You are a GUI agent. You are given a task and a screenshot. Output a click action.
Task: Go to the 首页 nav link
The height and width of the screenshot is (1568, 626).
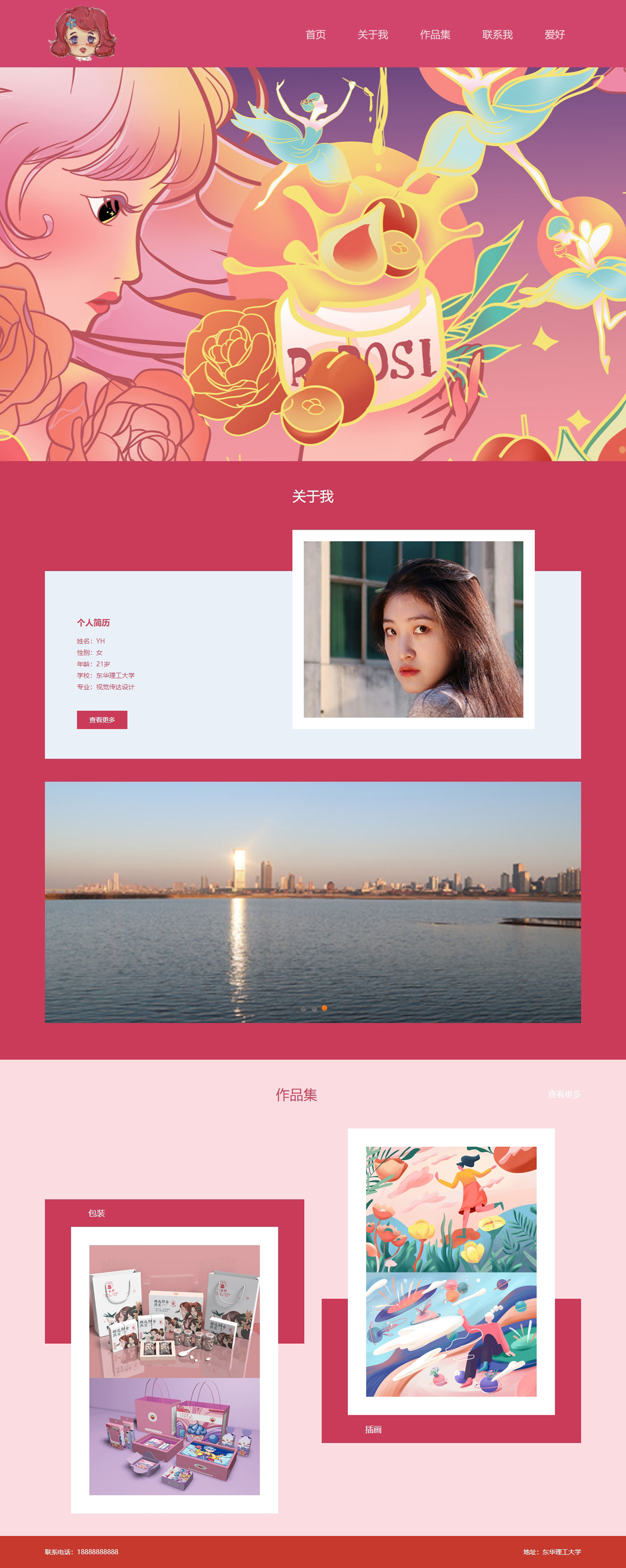315,35
